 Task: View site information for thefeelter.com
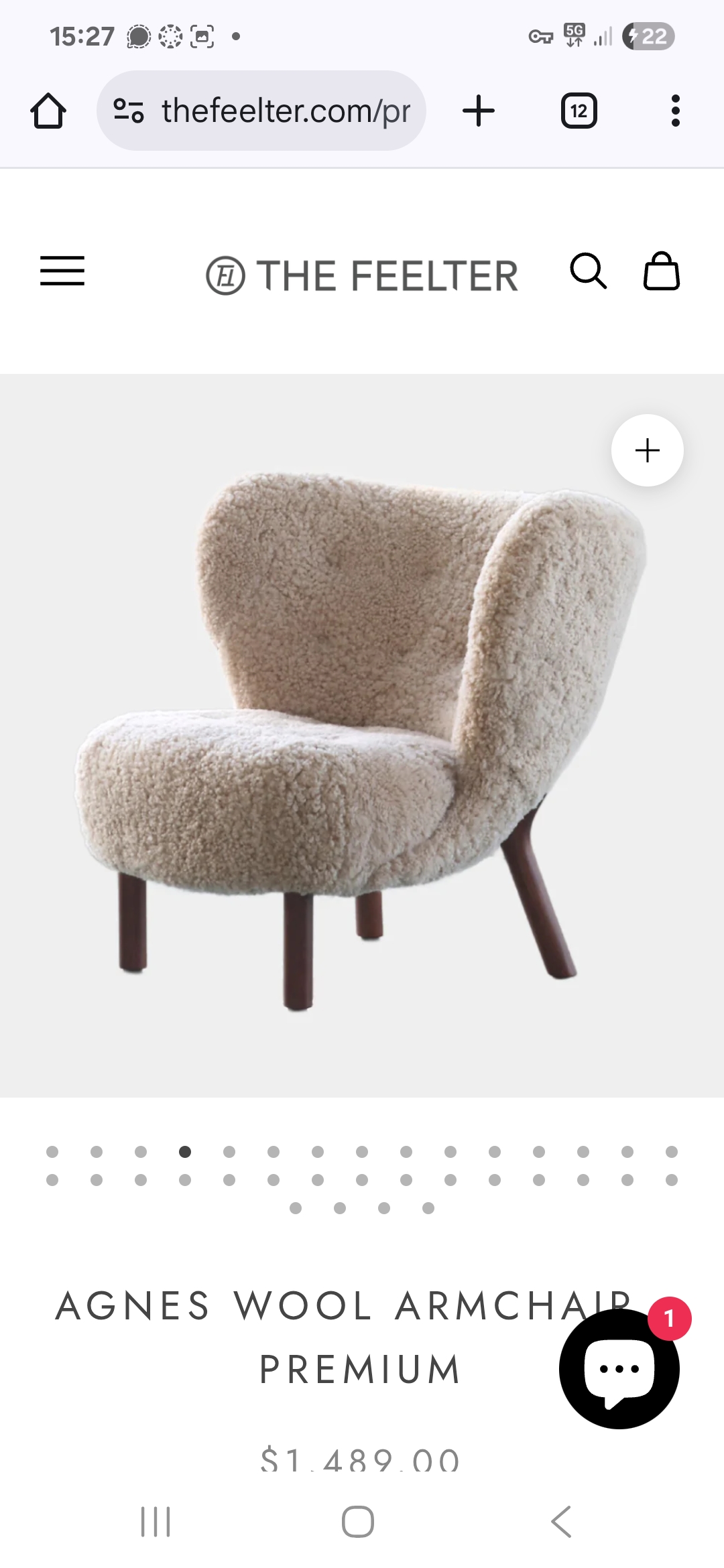click(x=128, y=111)
